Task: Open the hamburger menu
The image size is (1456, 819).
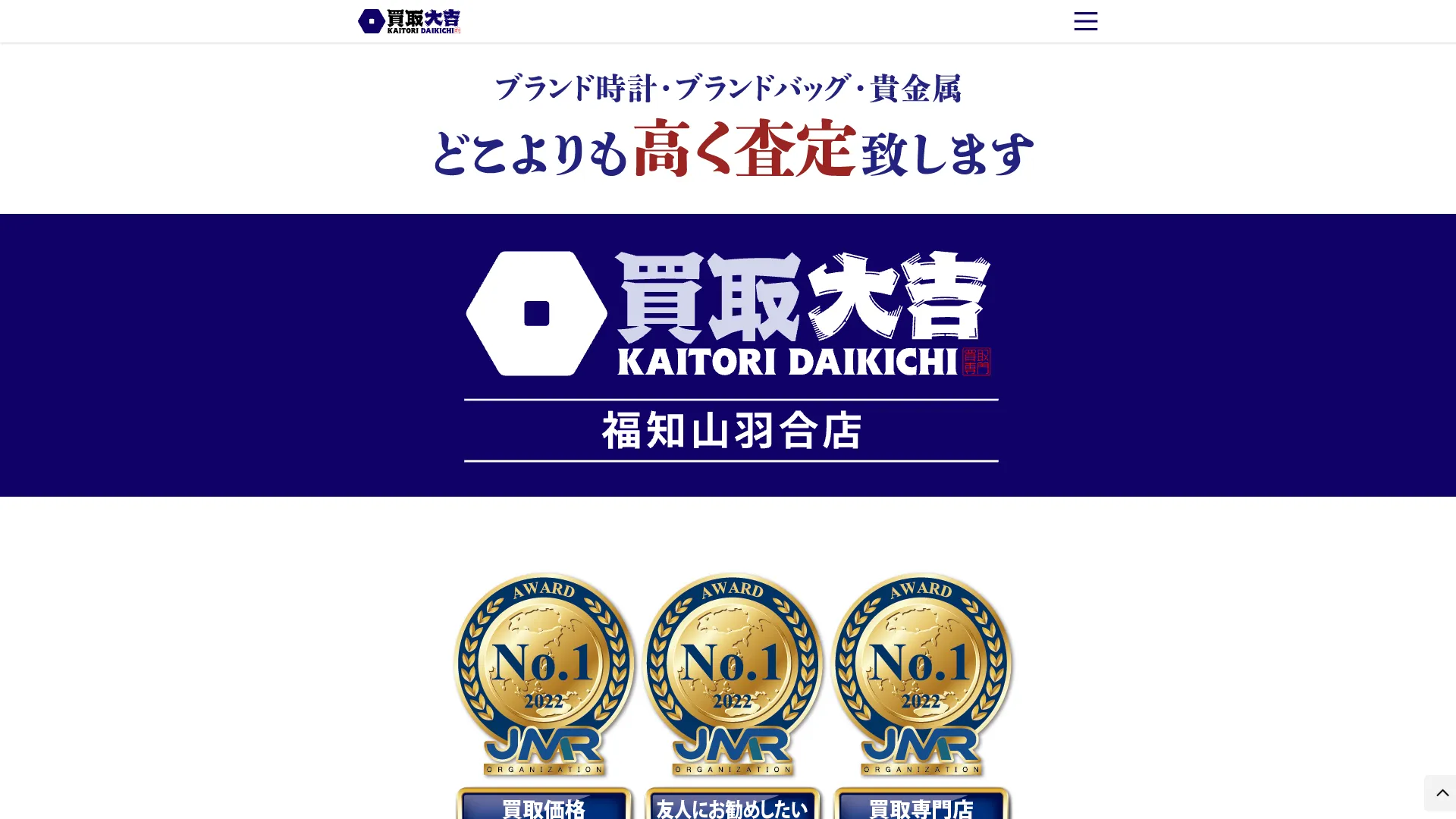Action: [x=1085, y=21]
